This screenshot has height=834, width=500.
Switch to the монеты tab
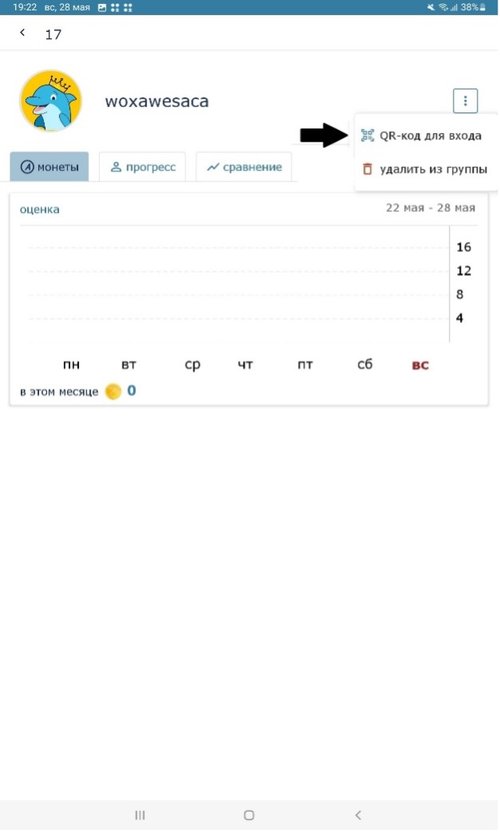click(x=49, y=167)
